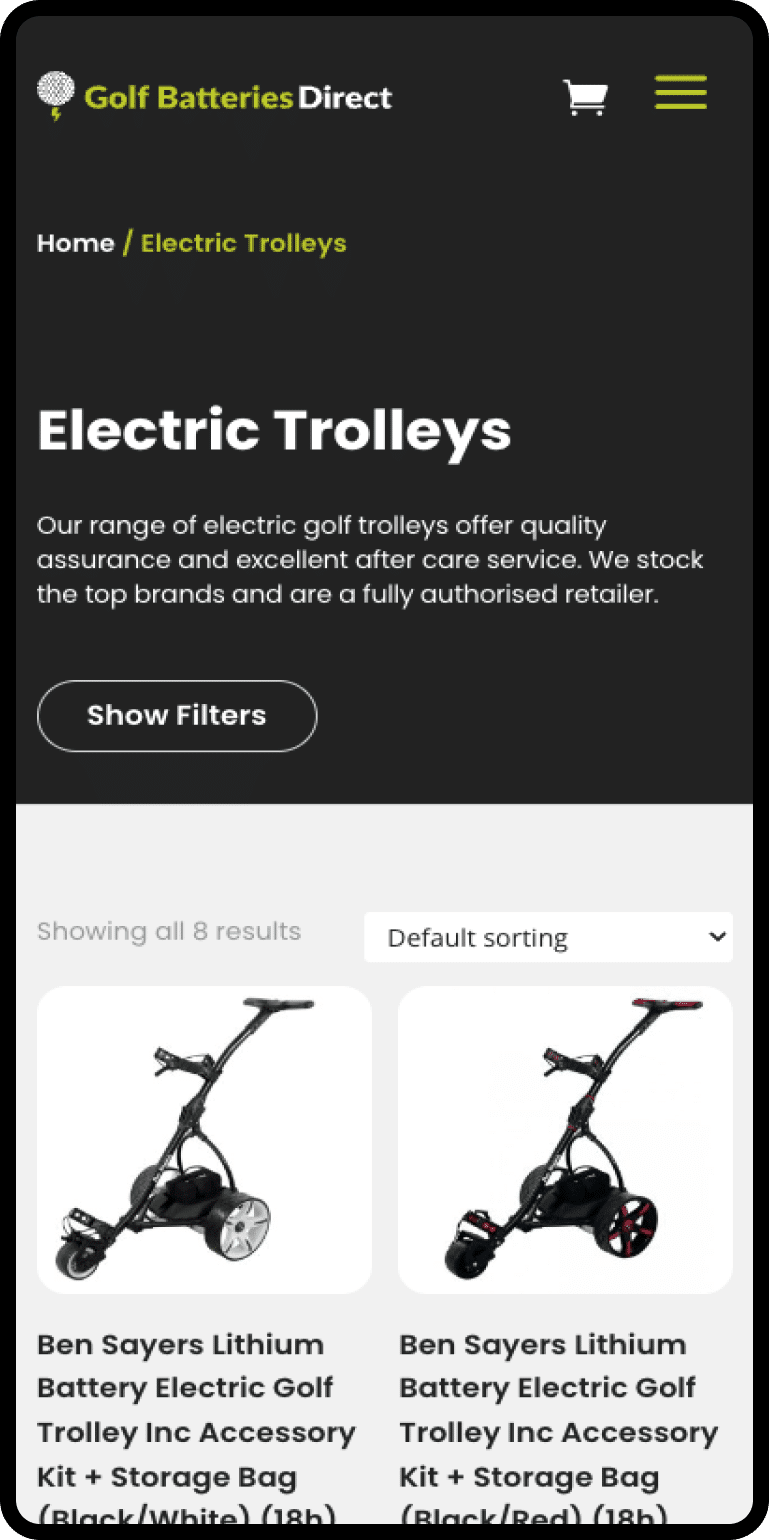The width and height of the screenshot is (769, 1540).
Task: Expand the Default sorting dropdown
Action: tap(548, 938)
